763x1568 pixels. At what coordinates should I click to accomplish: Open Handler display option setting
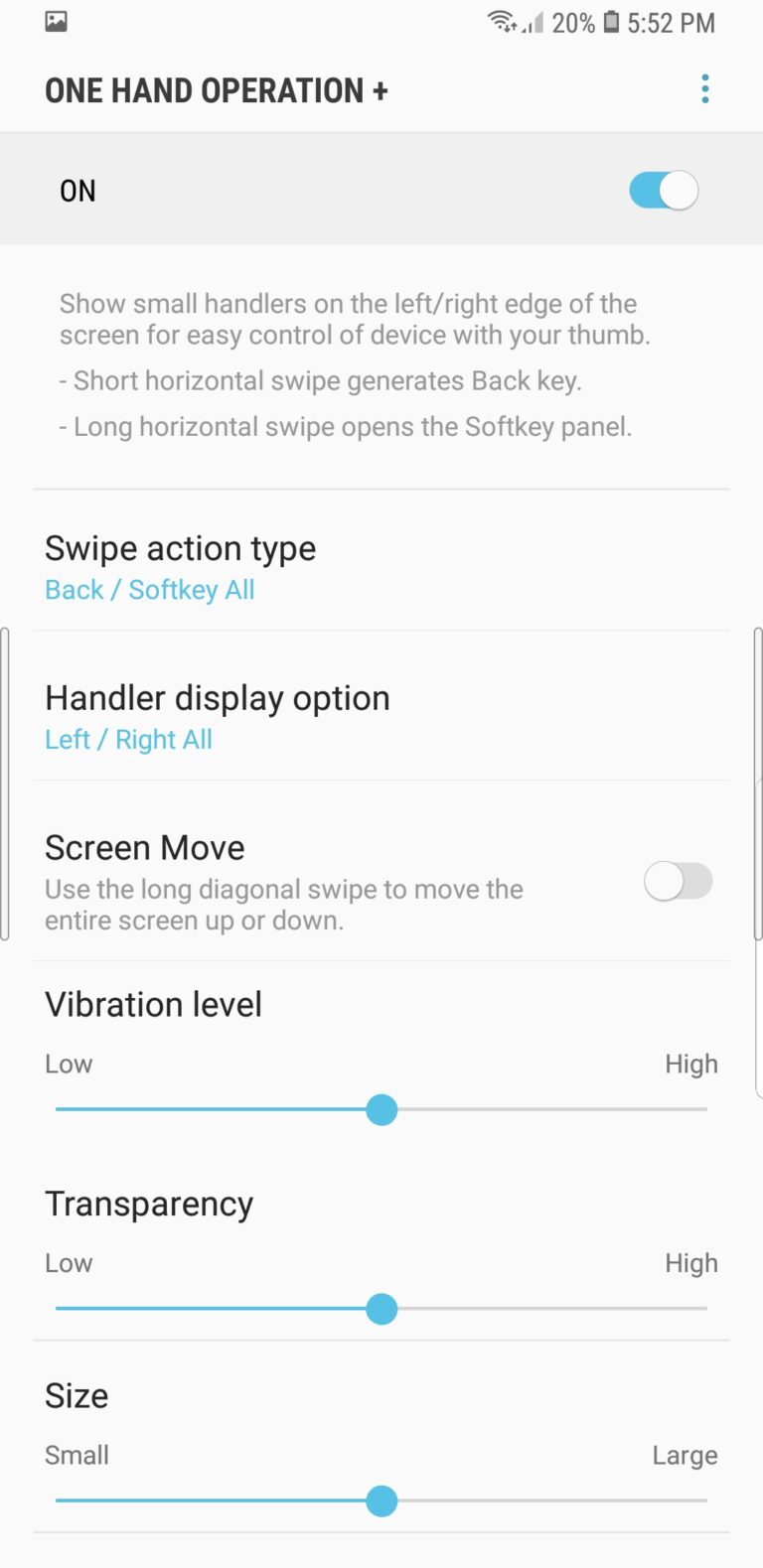coord(217,717)
